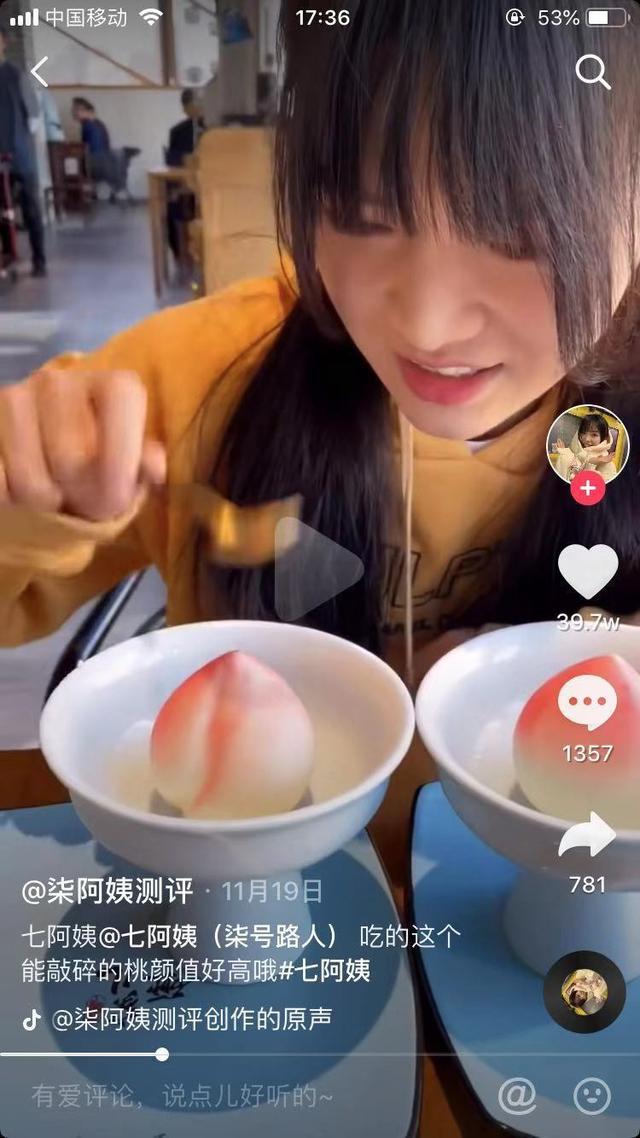The height and width of the screenshot is (1138, 640).
Task: Open the creator's profile avatar
Action: [x=587, y=445]
